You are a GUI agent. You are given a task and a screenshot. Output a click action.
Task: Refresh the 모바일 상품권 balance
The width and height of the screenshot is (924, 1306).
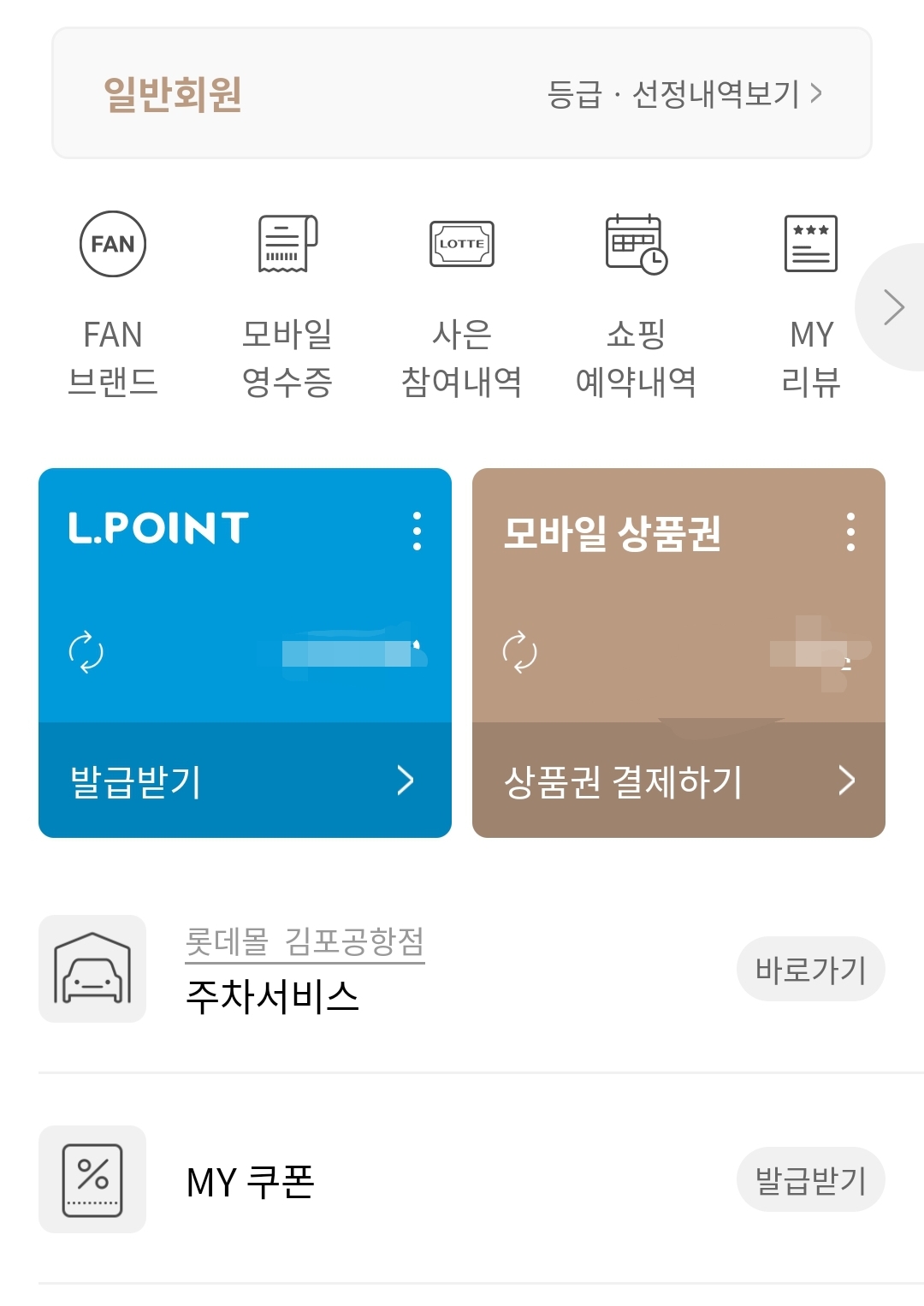tap(520, 653)
